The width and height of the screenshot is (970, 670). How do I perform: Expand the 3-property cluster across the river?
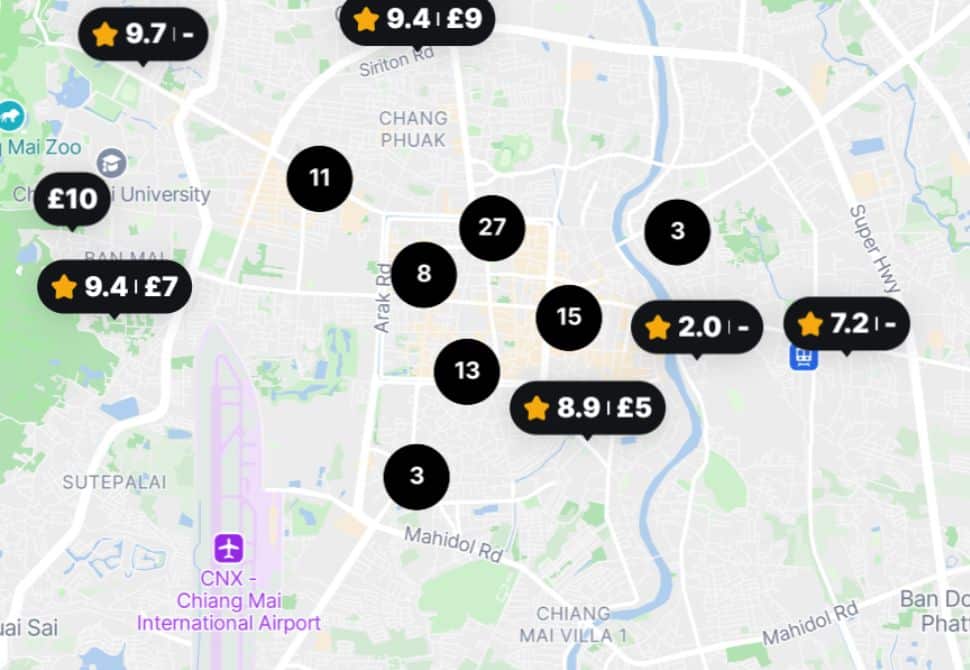point(677,232)
